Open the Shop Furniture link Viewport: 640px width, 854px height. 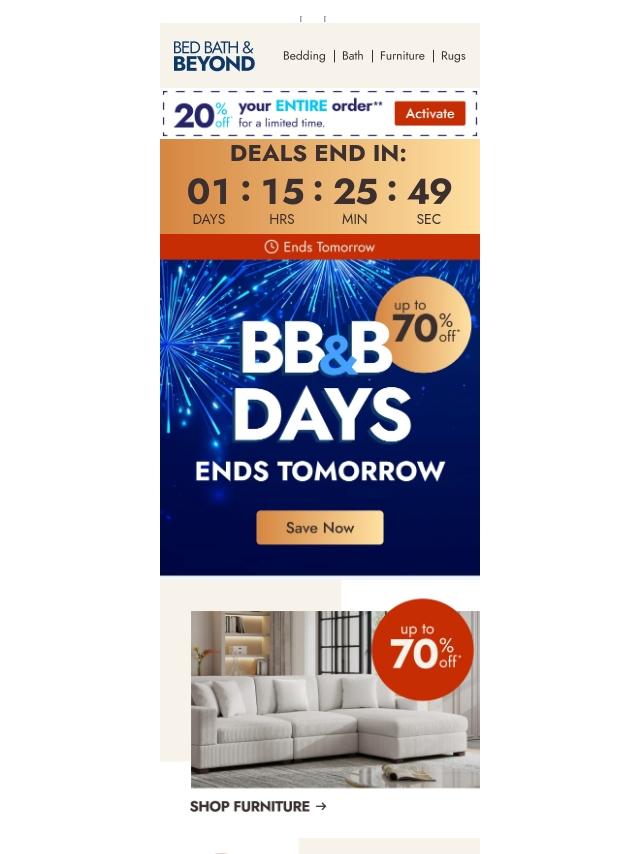[258, 806]
